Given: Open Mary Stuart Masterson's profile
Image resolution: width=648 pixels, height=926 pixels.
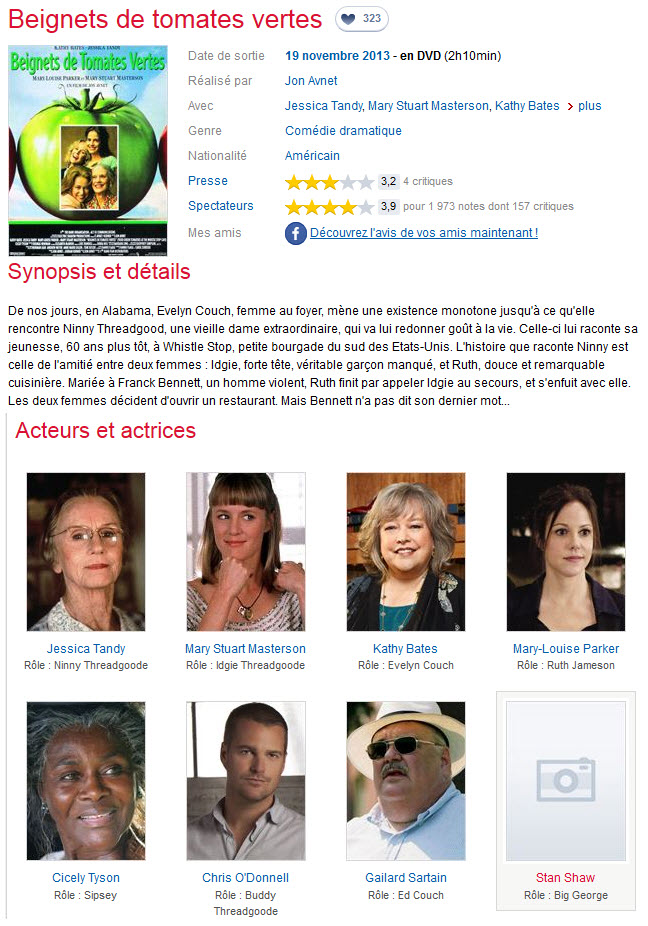Looking at the screenshot, I should click(x=245, y=649).
